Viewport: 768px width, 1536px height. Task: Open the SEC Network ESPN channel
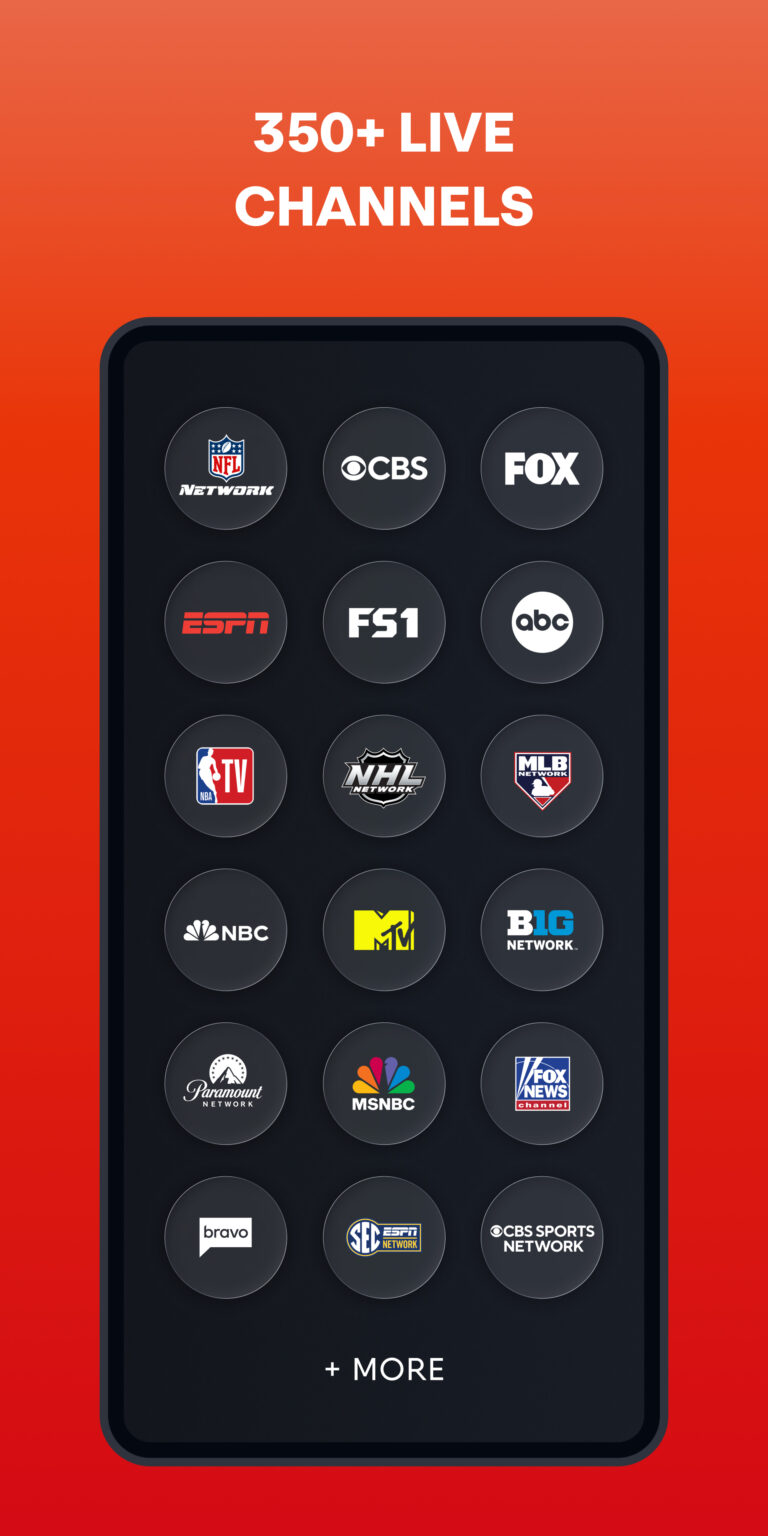pyautogui.click(x=384, y=1238)
